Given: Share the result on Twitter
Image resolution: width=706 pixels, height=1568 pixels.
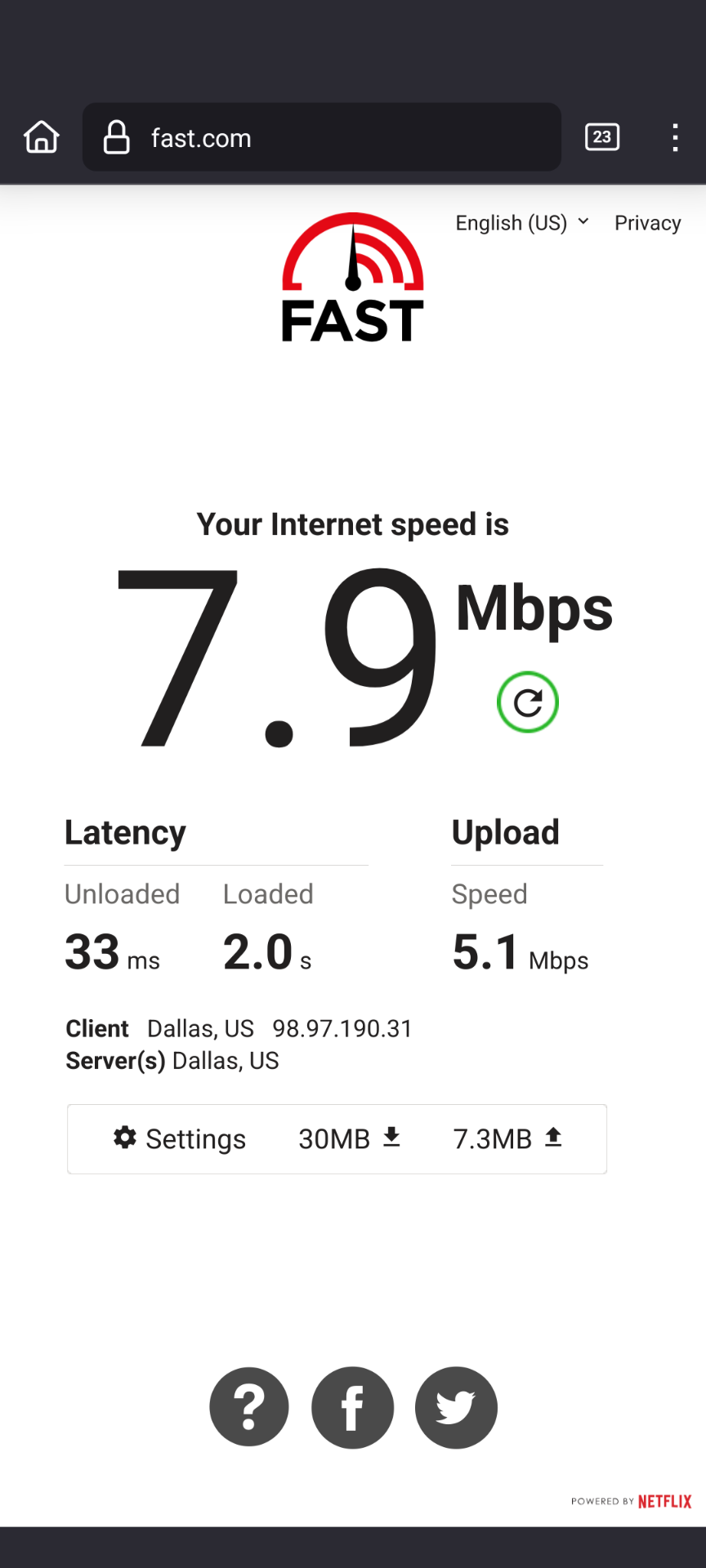Looking at the screenshot, I should [x=456, y=1407].
